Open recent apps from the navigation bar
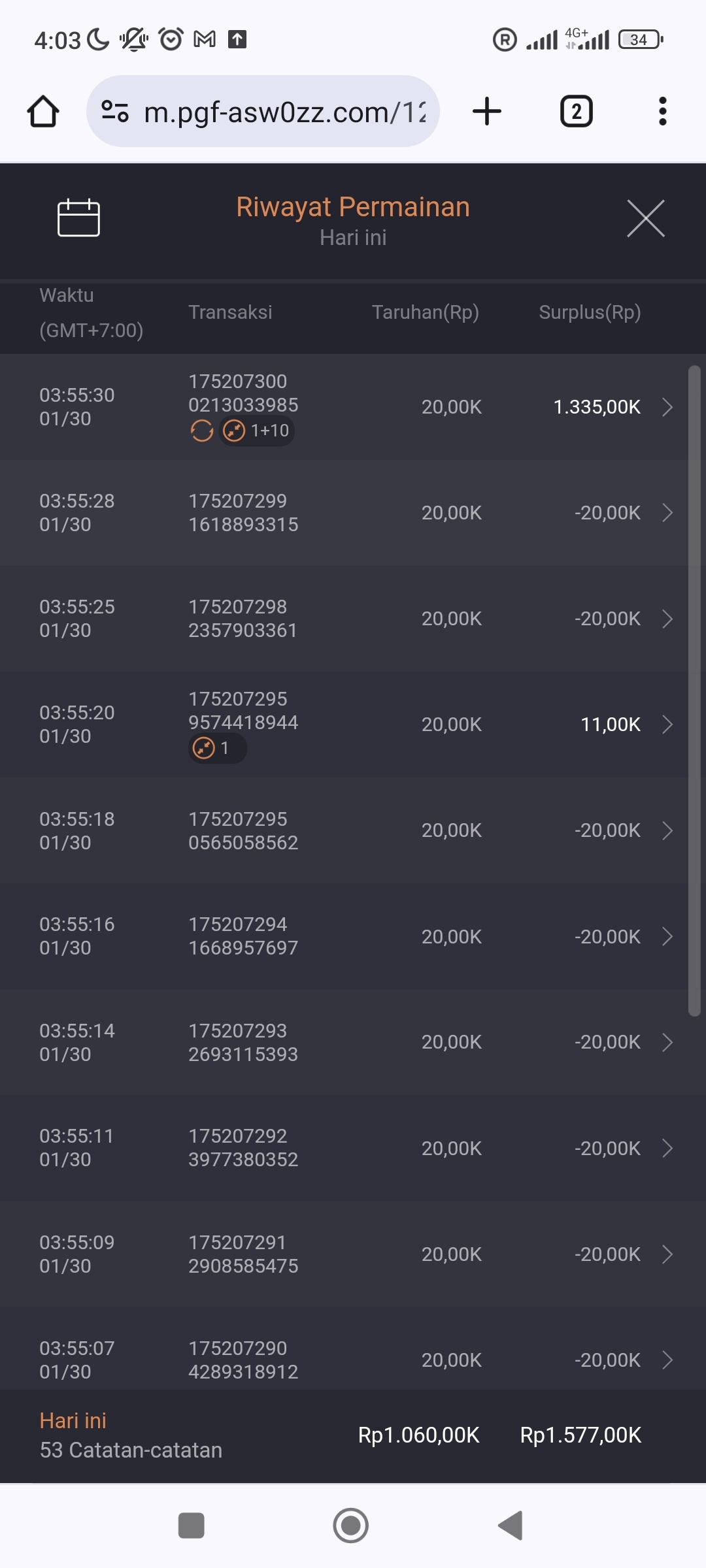 coord(192,1526)
